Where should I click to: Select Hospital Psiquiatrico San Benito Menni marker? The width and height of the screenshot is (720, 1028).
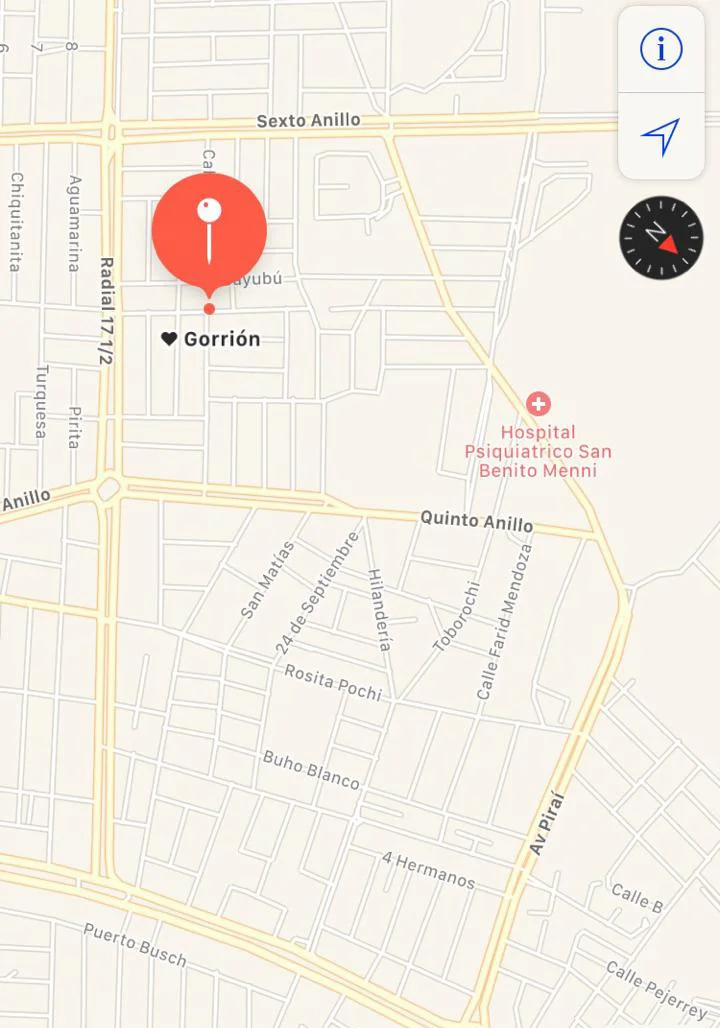click(539, 405)
